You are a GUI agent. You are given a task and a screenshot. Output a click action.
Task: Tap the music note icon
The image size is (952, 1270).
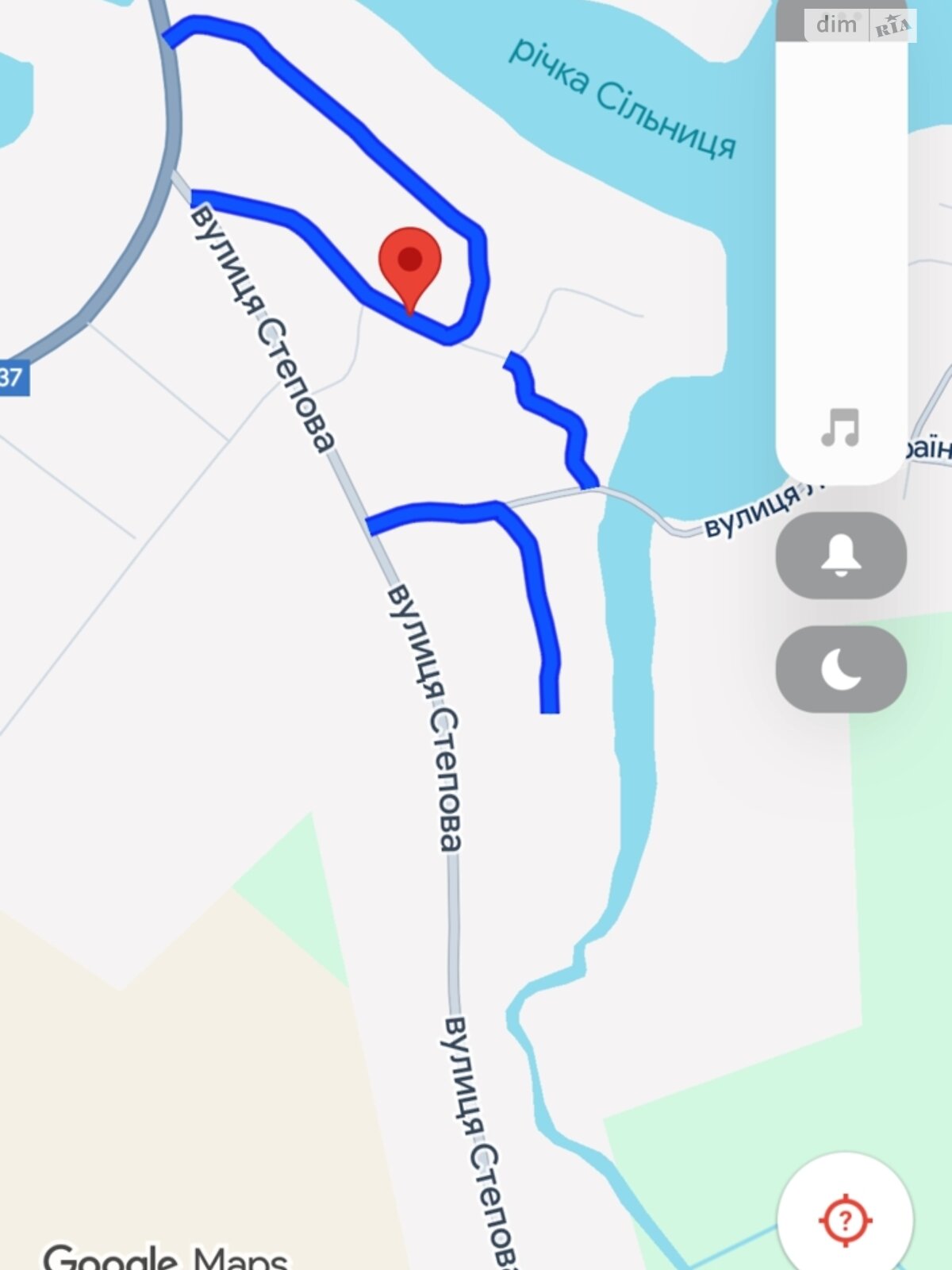pos(840,428)
